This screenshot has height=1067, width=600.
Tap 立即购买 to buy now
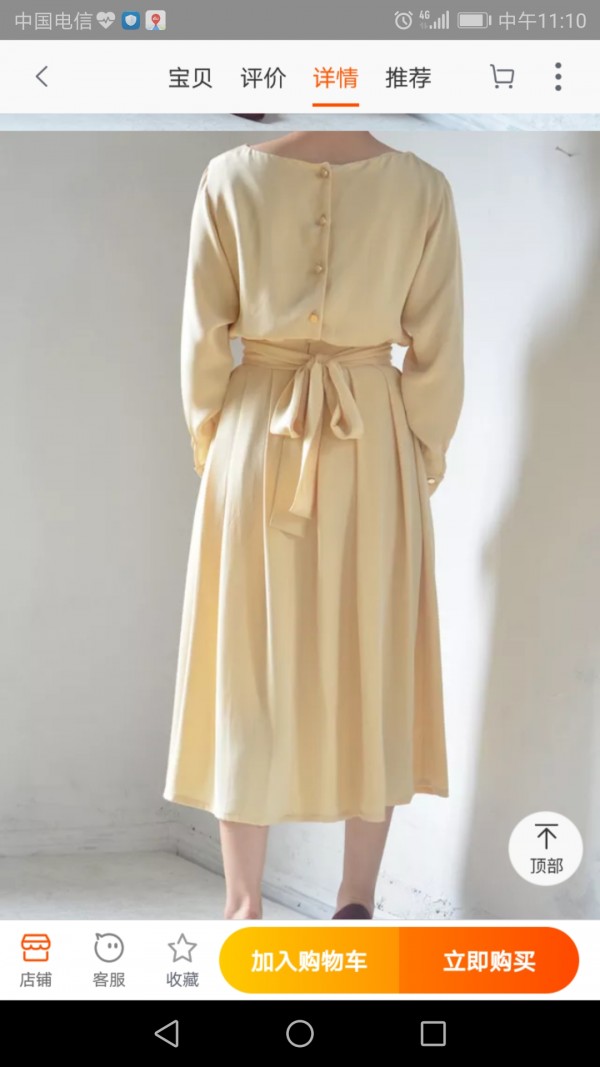point(489,961)
